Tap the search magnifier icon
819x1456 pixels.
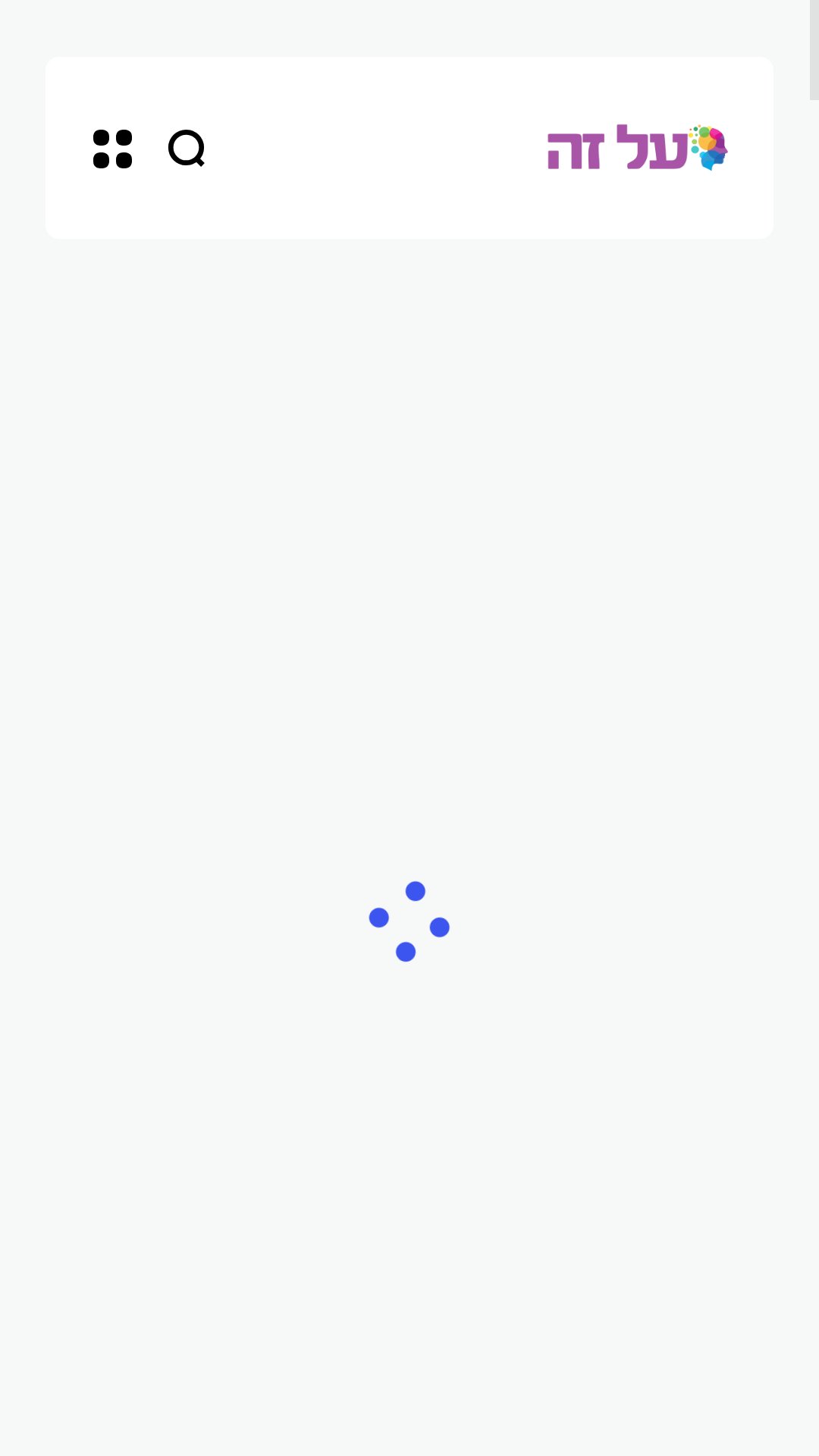(x=187, y=149)
